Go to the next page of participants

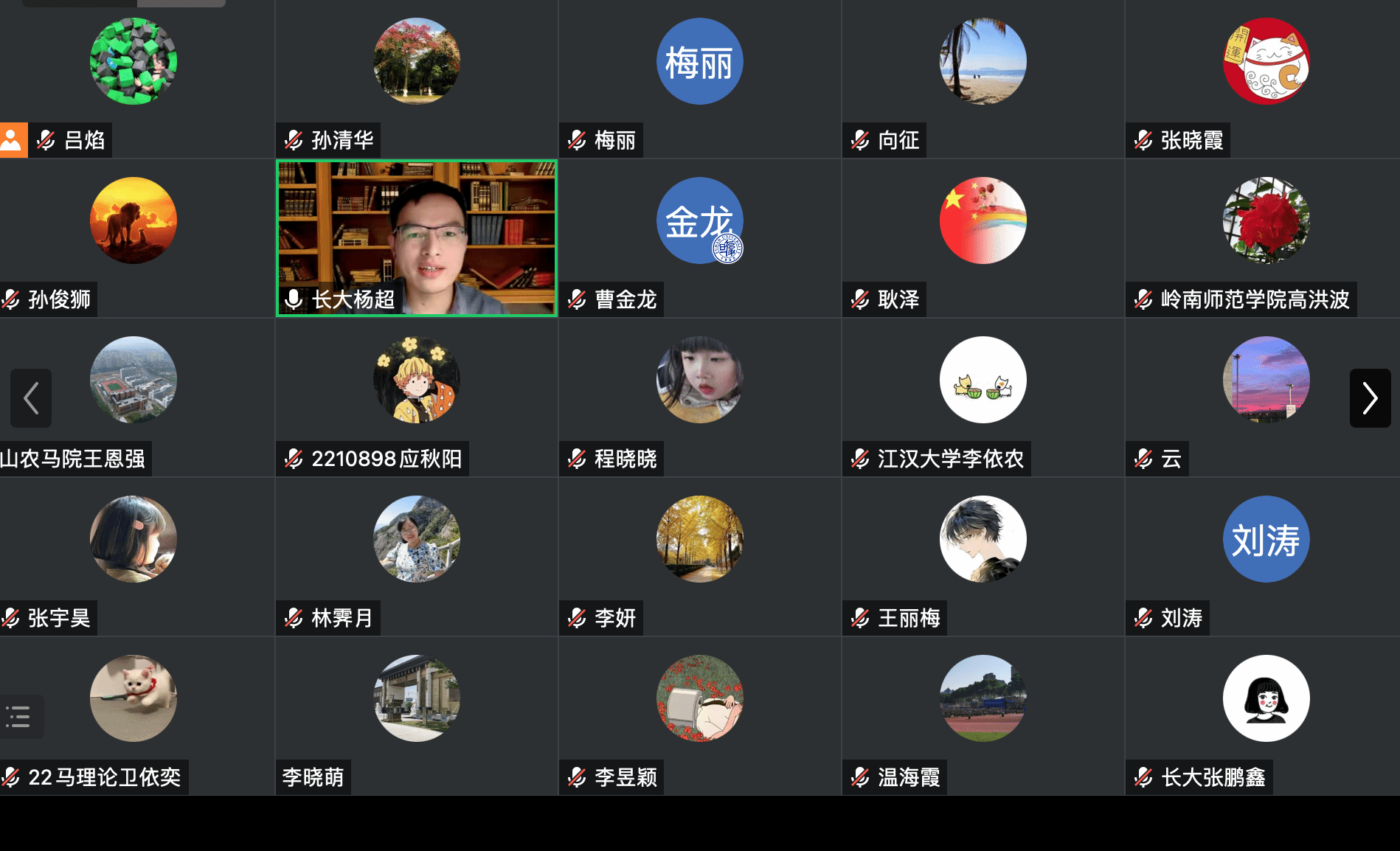[1370, 398]
